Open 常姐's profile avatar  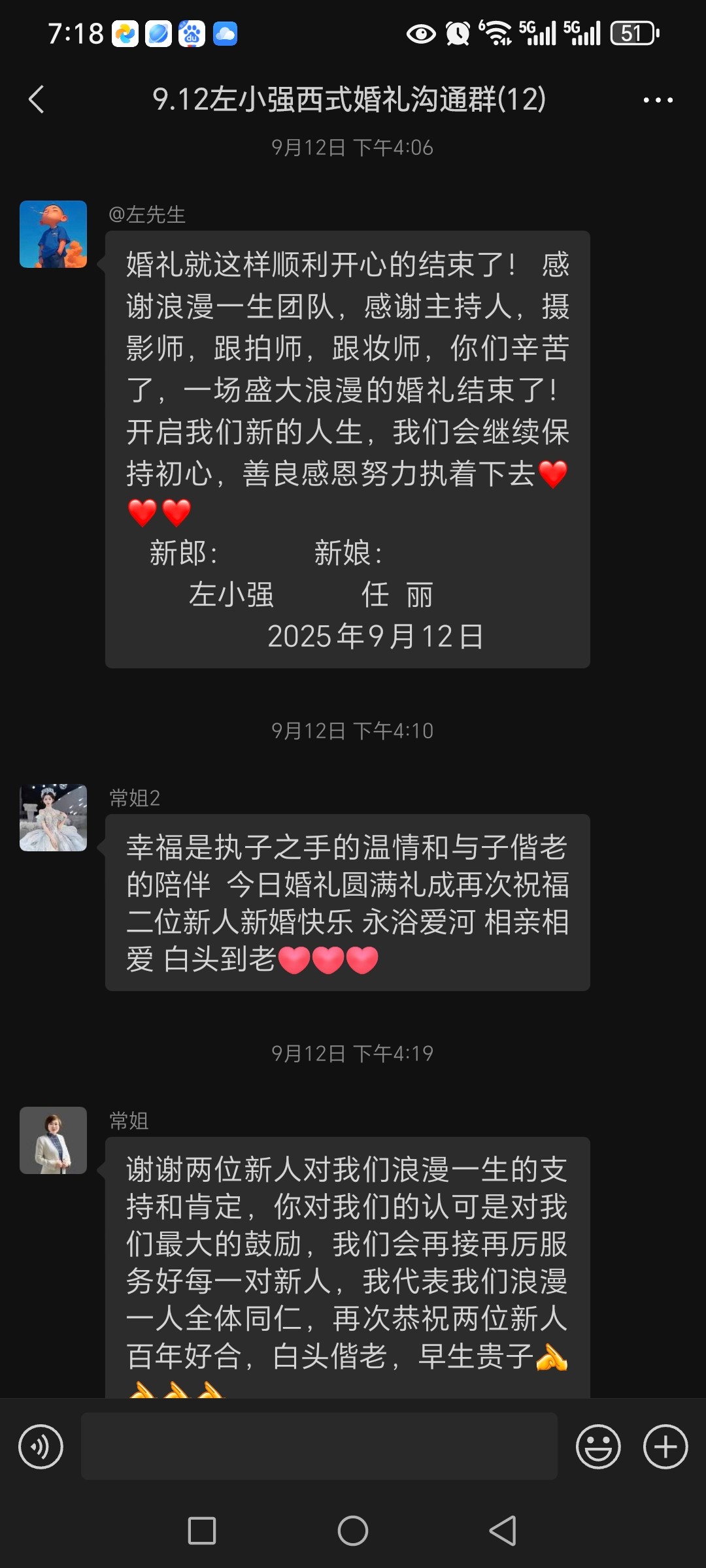(x=53, y=1140)
